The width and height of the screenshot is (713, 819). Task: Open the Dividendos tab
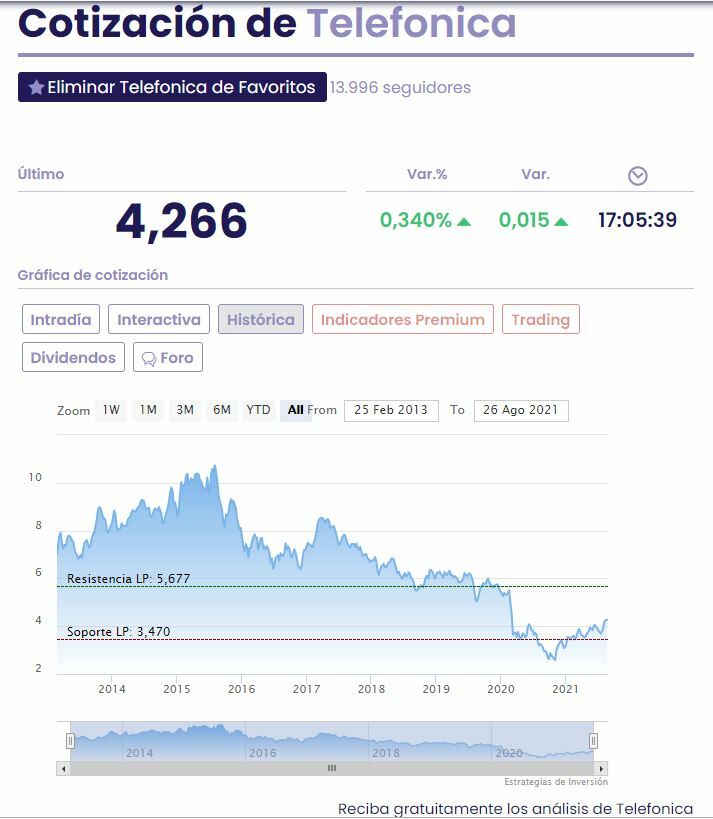[73, 357]
